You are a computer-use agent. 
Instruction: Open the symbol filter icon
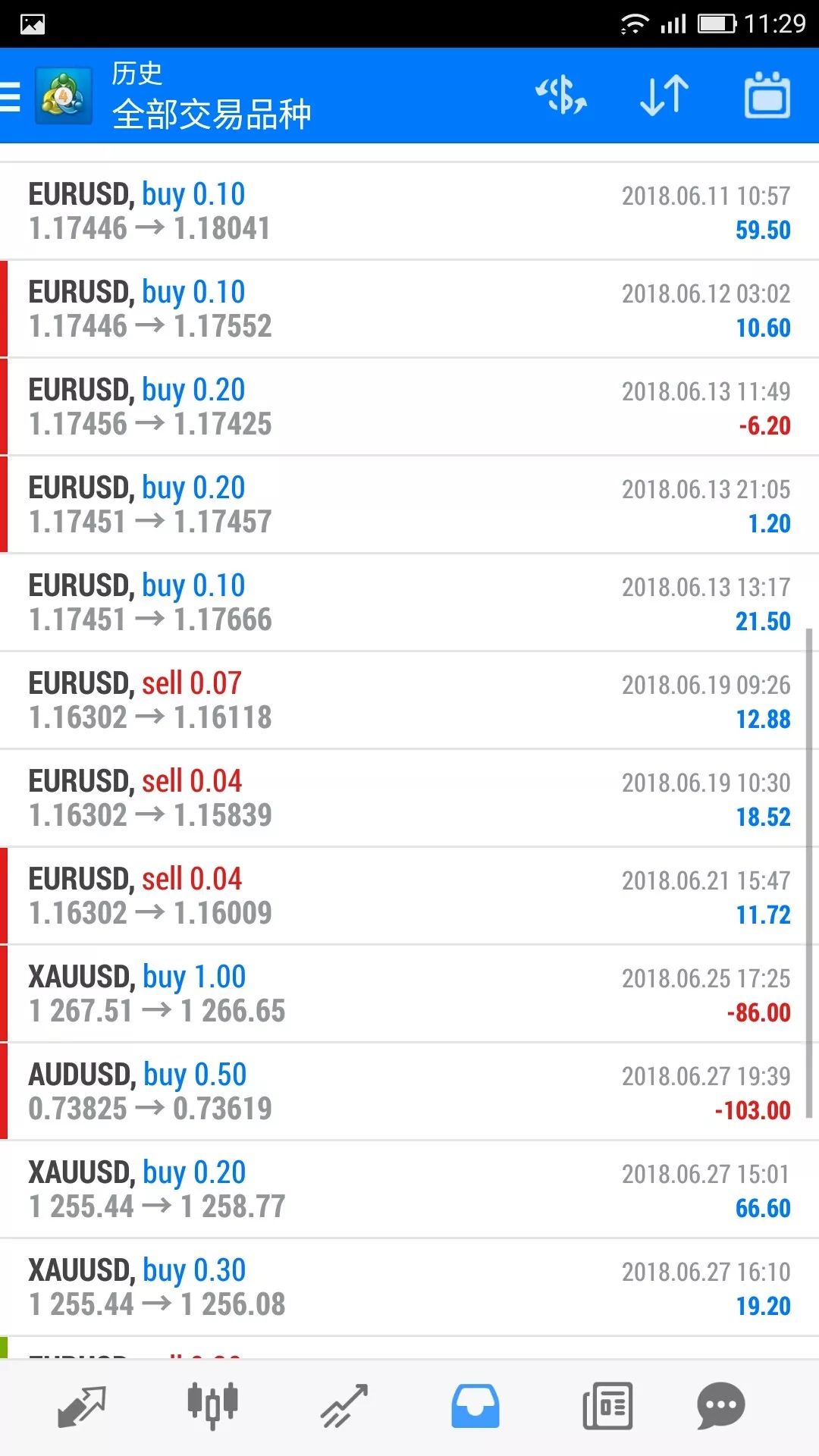coord(561,96)
